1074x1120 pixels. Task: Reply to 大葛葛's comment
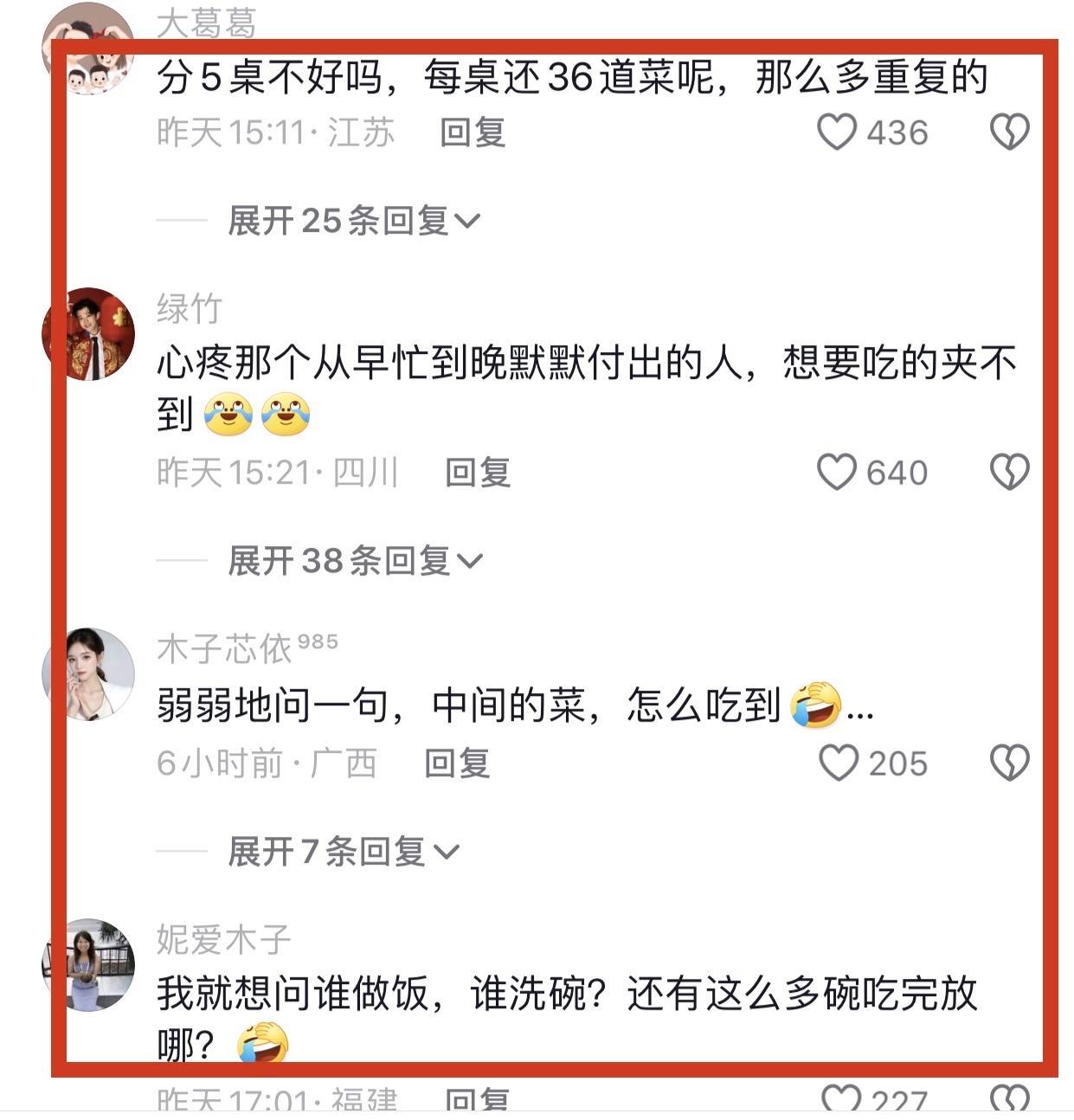click(x=473, y=132)
